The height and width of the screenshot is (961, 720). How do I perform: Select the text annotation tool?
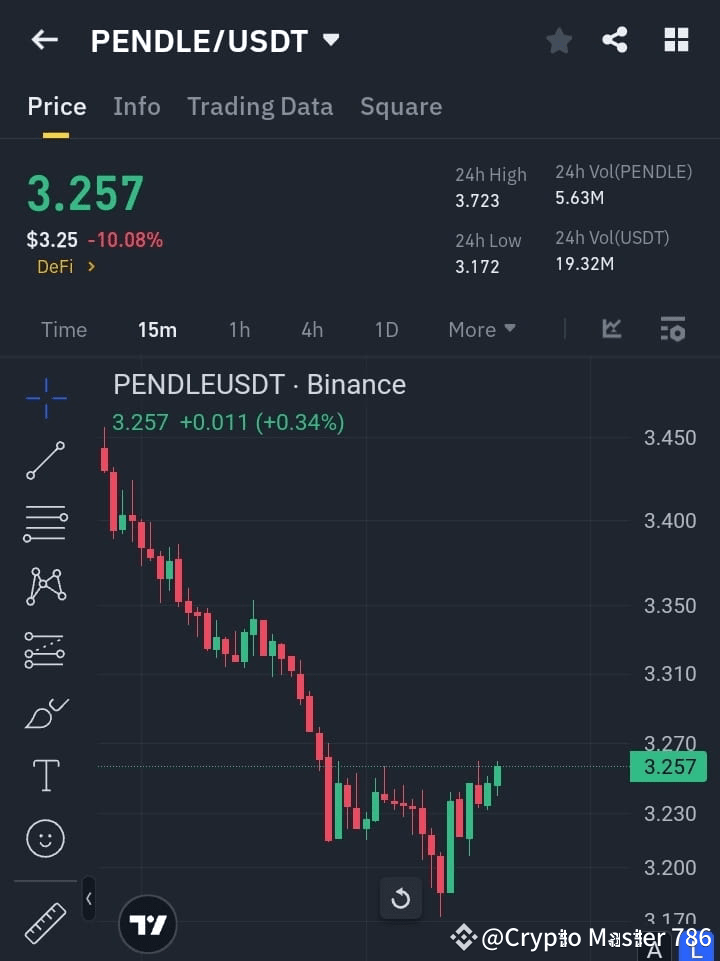pyautogui.click(x=44, y=775)
